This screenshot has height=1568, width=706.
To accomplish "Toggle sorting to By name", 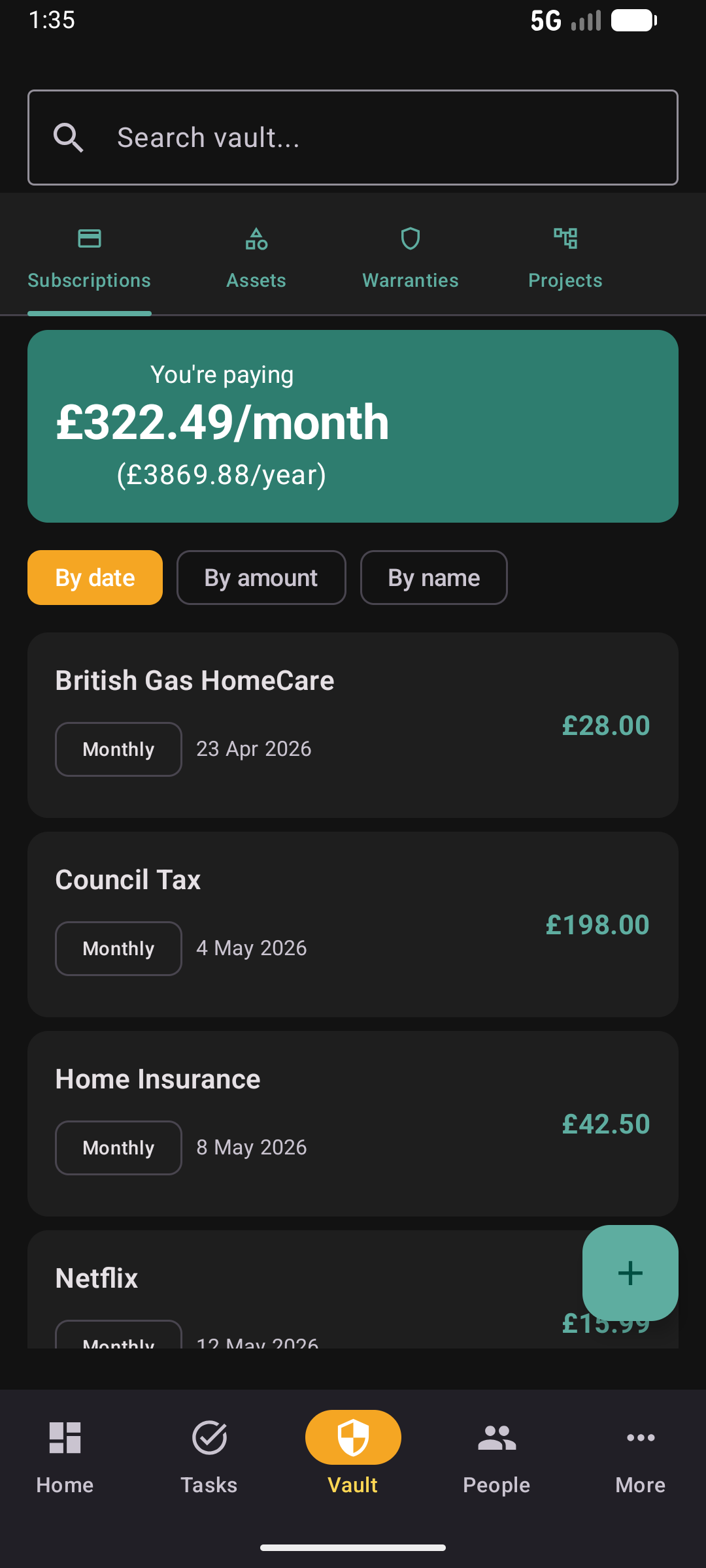I will pos(433,578).
